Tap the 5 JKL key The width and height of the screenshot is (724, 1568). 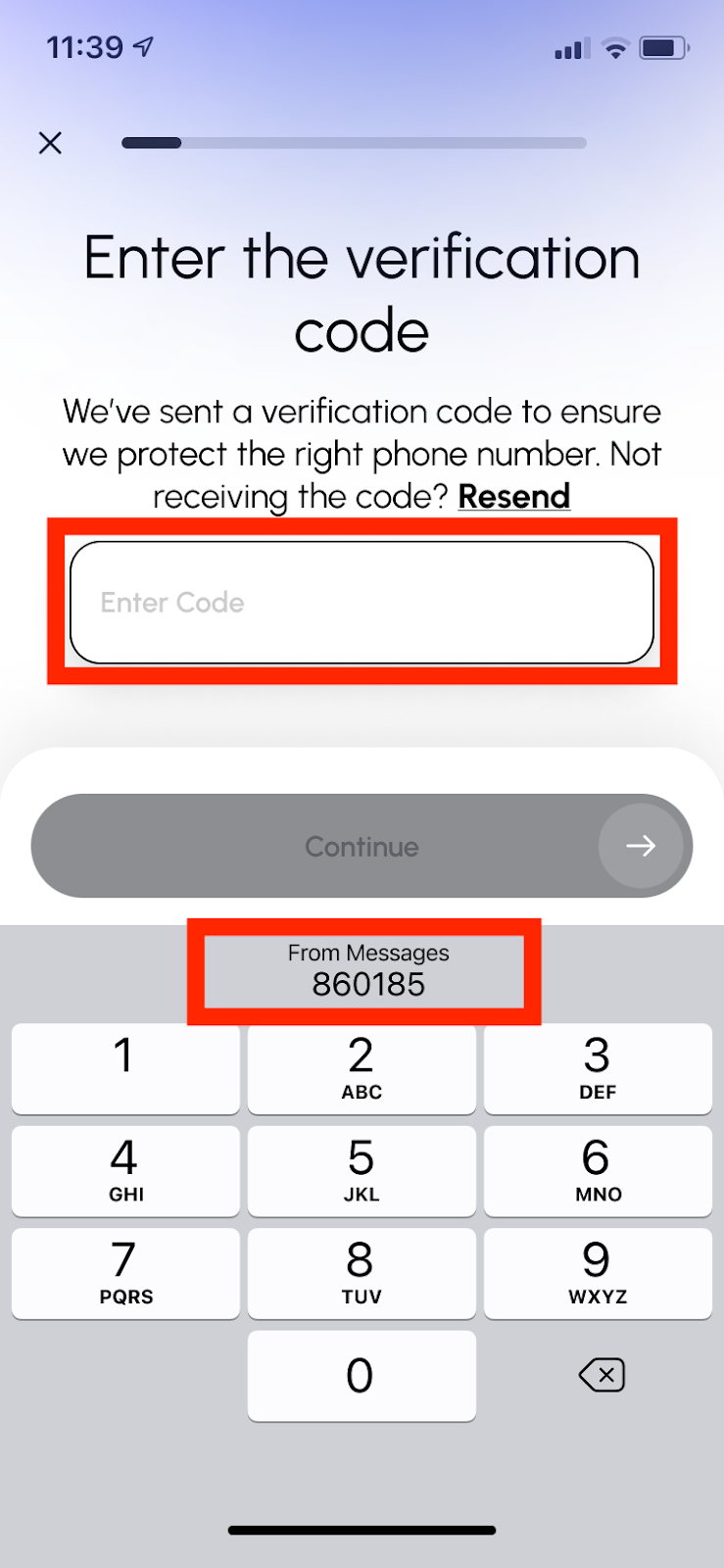[362, 1171]
